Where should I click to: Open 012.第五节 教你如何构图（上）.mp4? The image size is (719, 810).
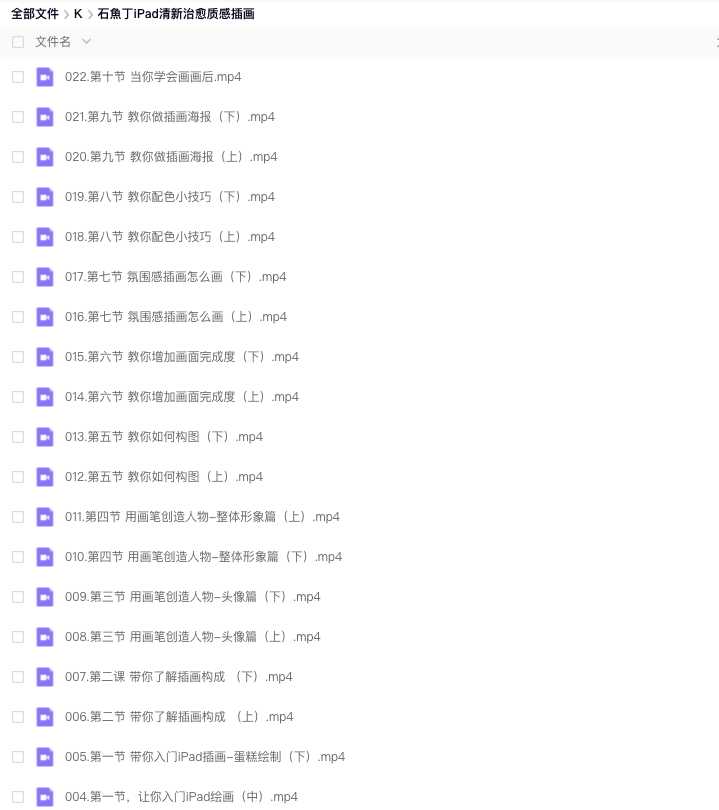coord(164,477)
